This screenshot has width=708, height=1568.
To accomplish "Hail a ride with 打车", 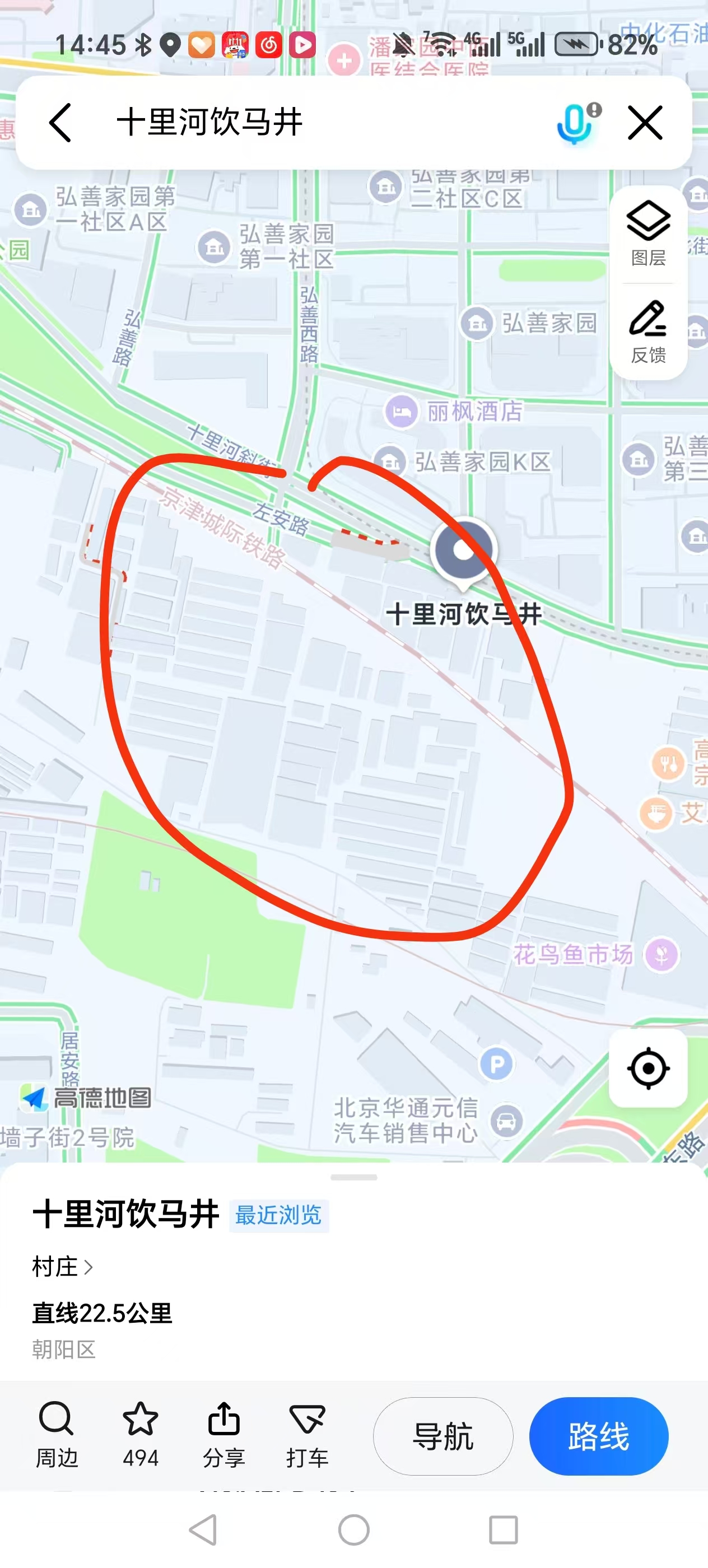I will coord(307,1435).
